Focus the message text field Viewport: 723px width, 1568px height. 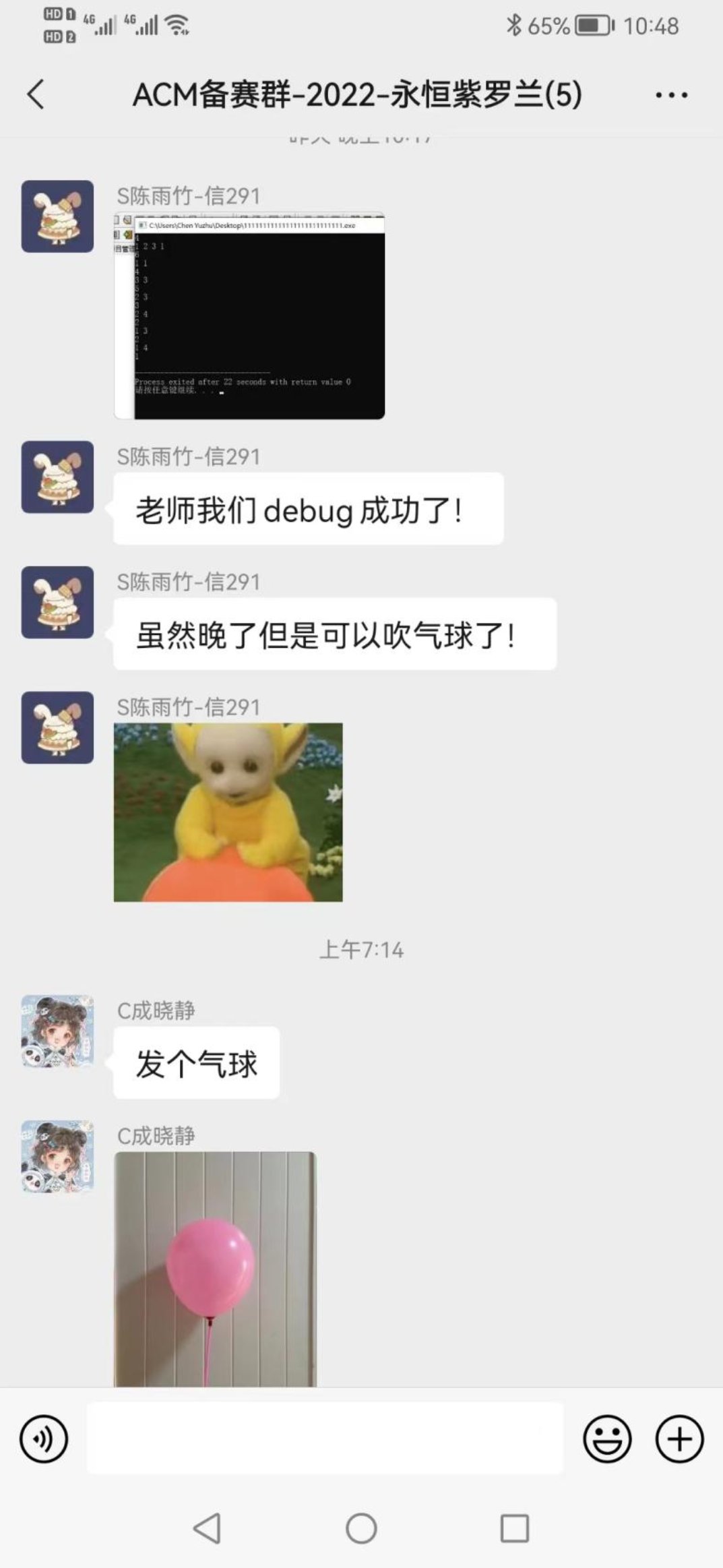pos(325,1439)
